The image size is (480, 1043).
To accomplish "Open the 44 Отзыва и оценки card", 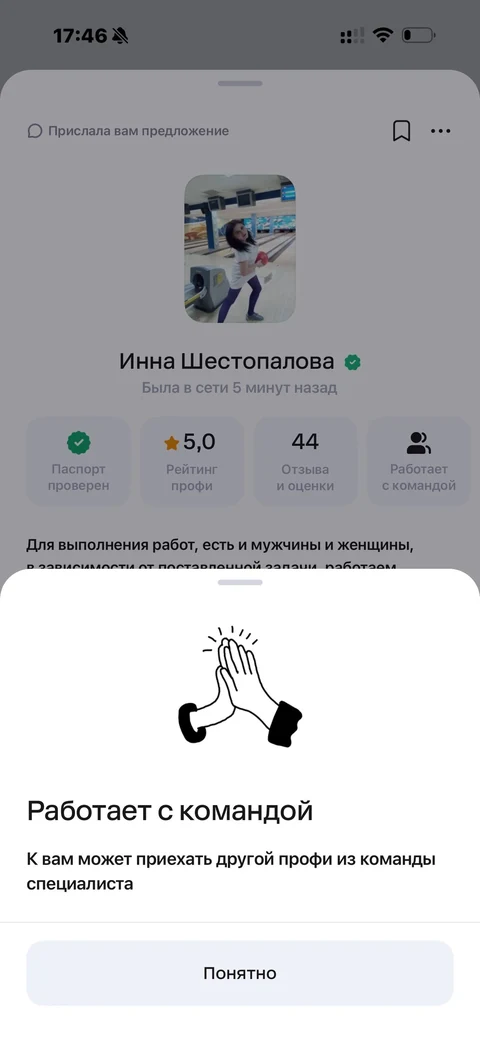I will 305,461.
